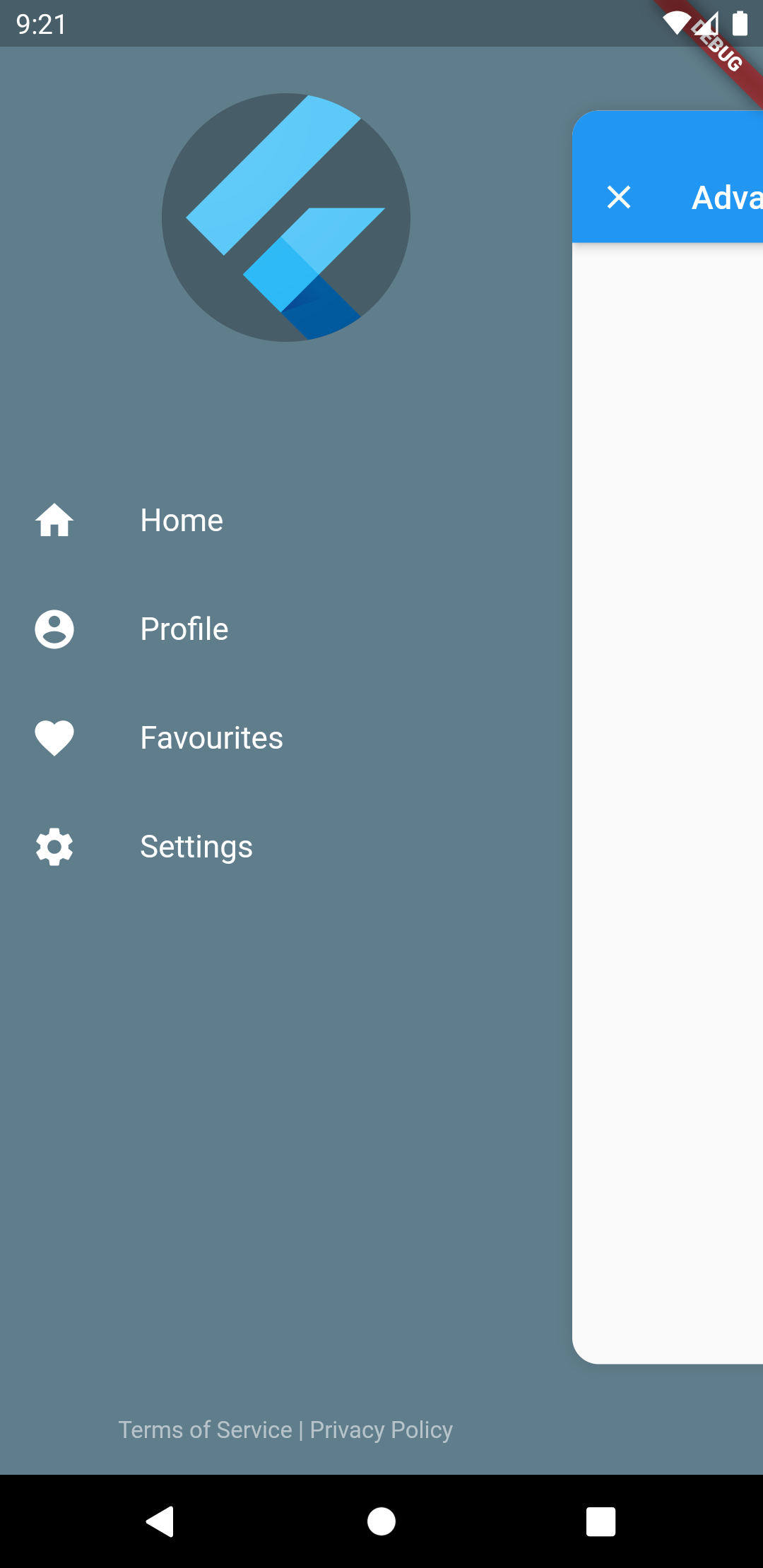This screenshot has width=763, height=1568.
Task: Close the drawer with the X icon
Action: [619, 197]
